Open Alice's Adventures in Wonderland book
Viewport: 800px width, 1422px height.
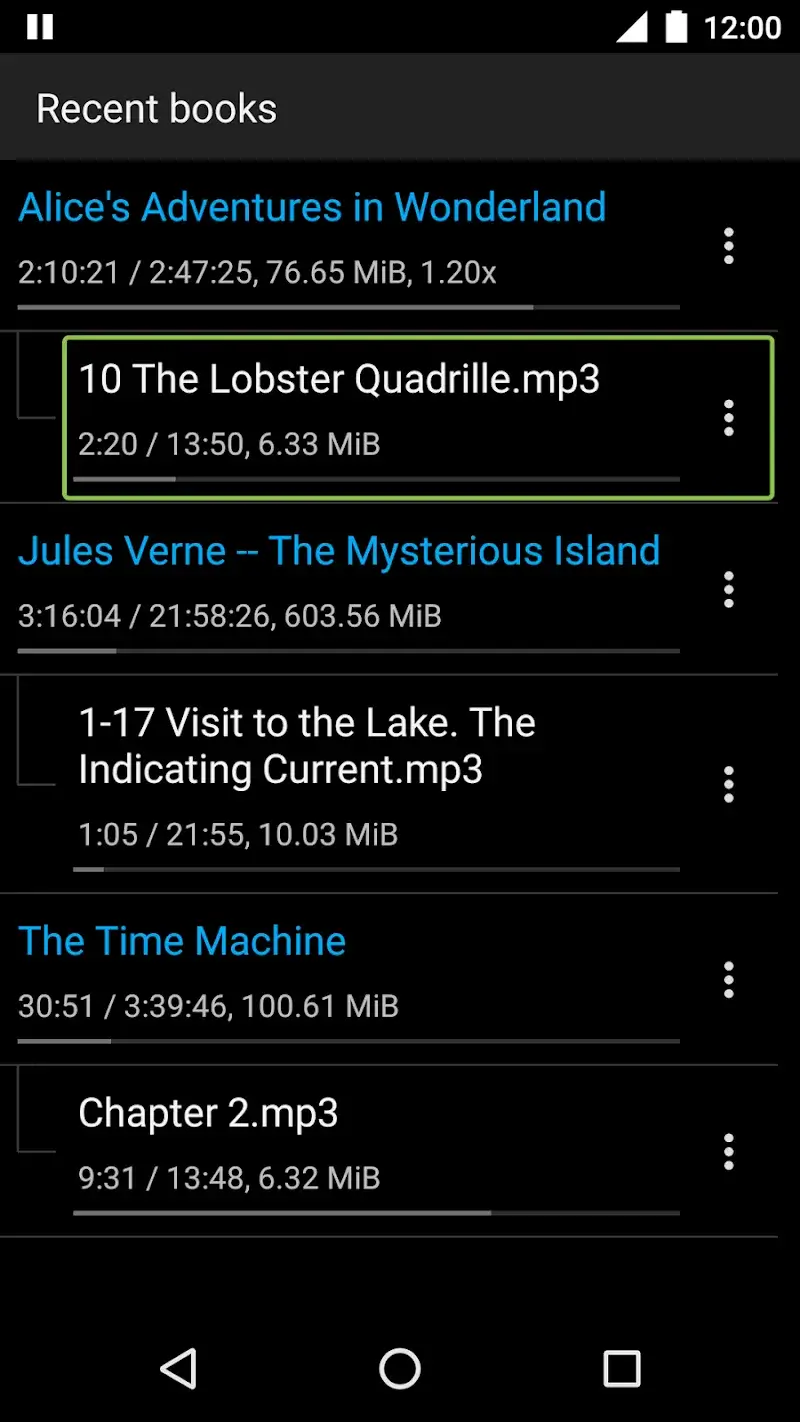coord(312,207)
